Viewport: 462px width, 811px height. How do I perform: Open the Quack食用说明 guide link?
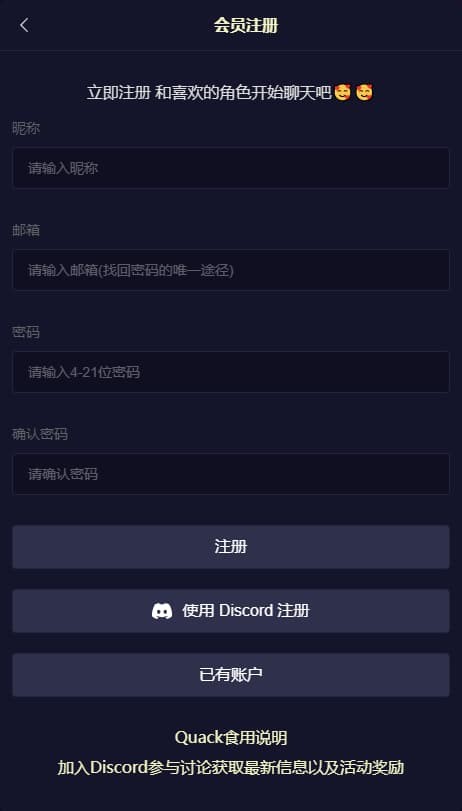231,738
